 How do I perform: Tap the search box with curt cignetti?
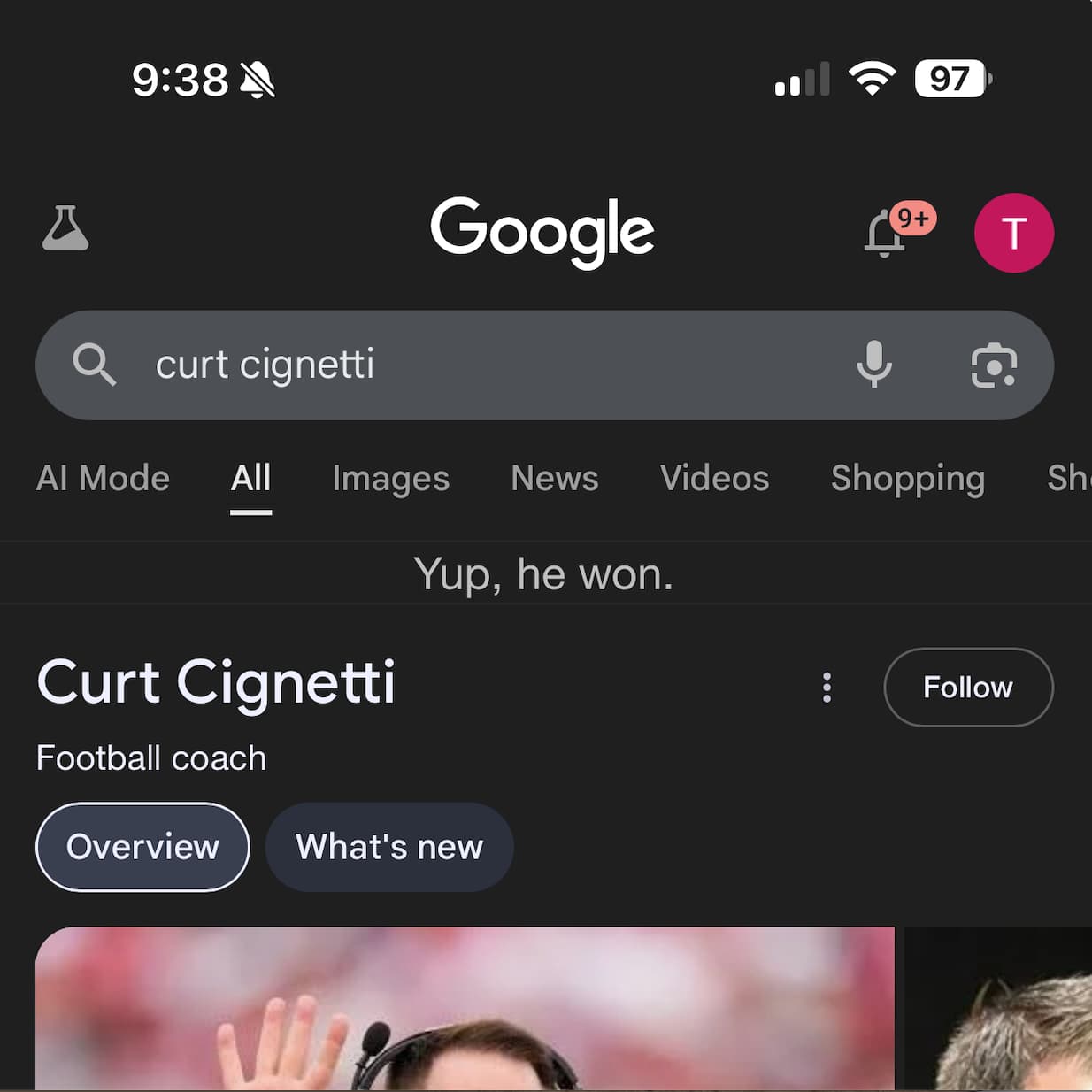click(x=460, y=365)
